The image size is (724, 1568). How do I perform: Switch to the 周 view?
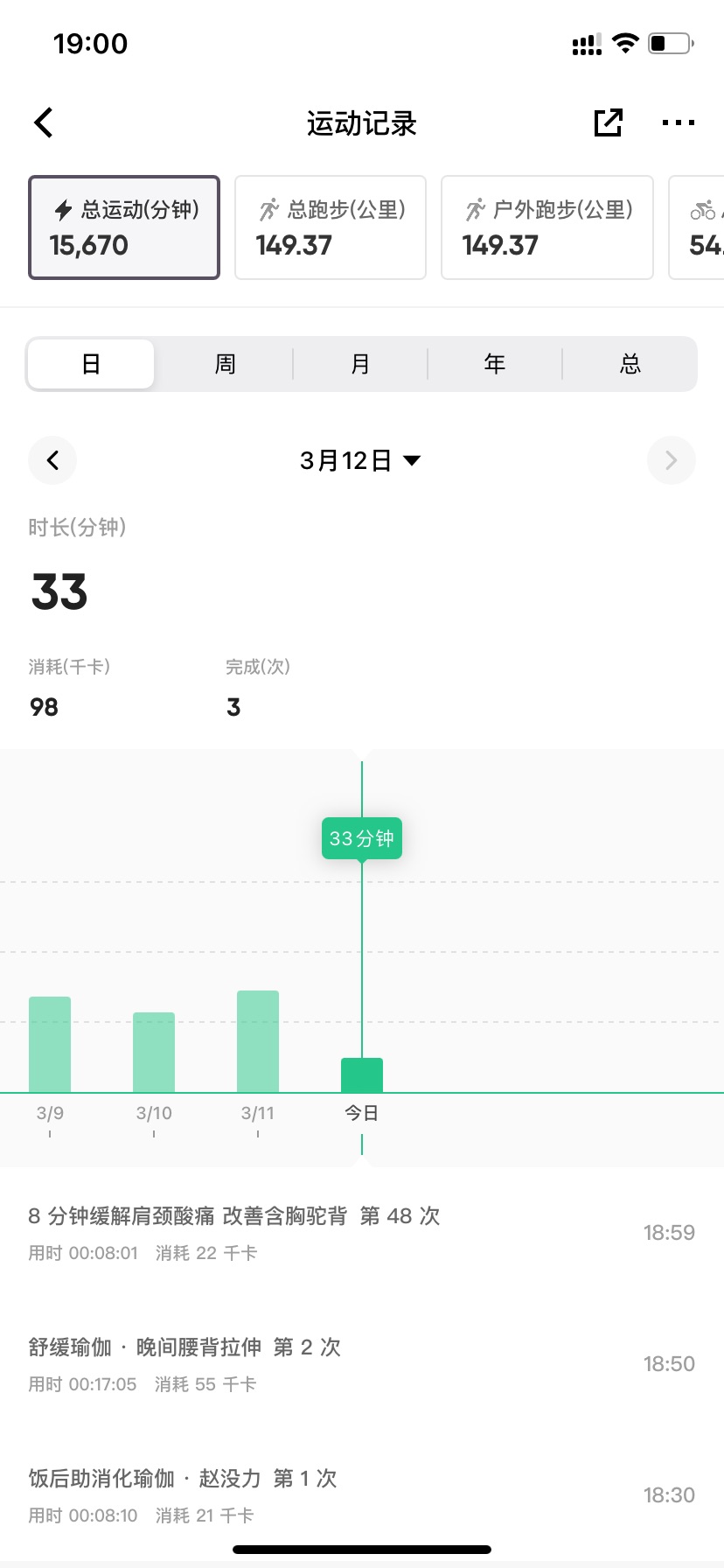[x=226, y=364]
